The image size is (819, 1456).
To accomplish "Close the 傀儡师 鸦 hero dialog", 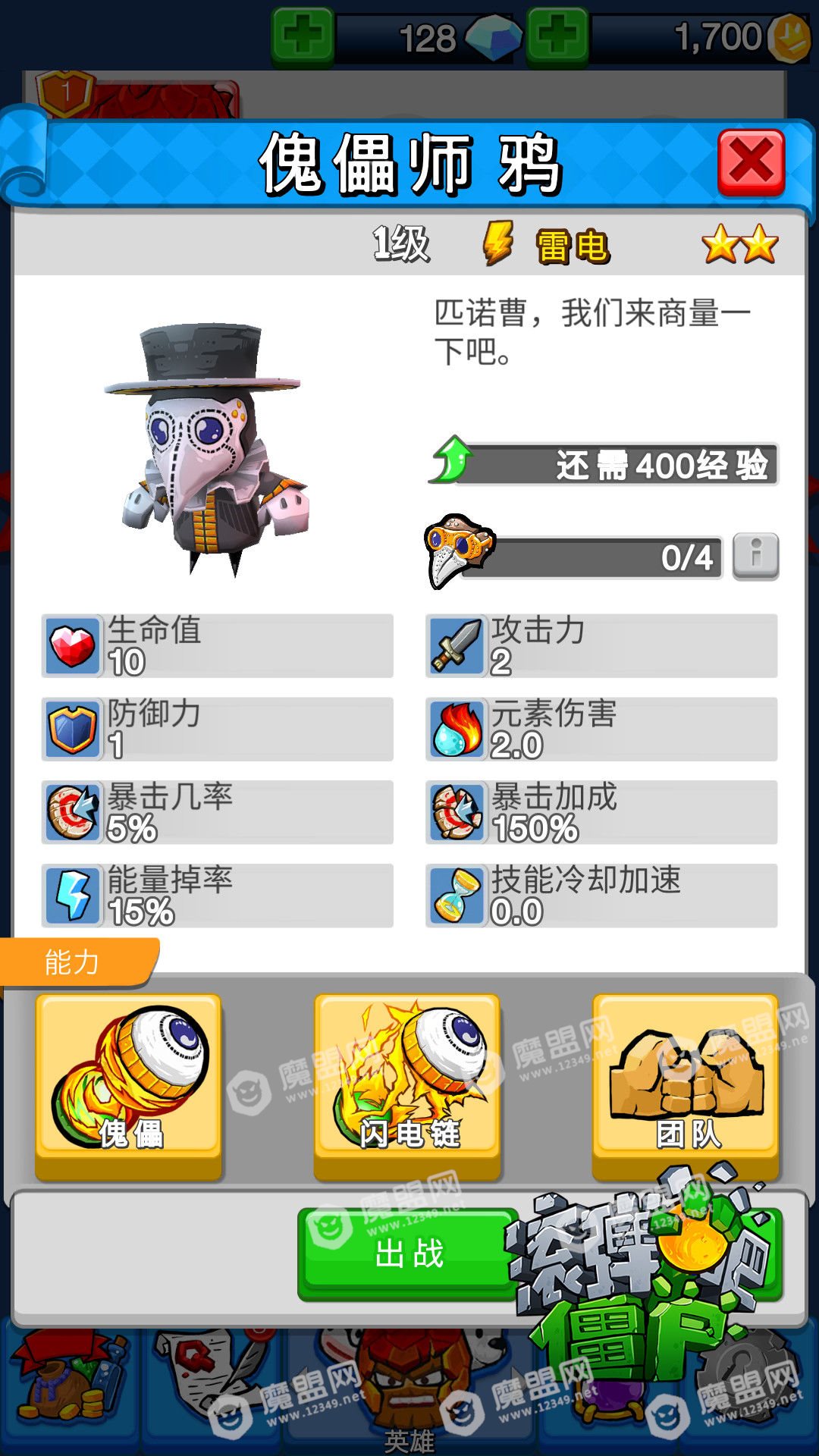I will [751, 162].
